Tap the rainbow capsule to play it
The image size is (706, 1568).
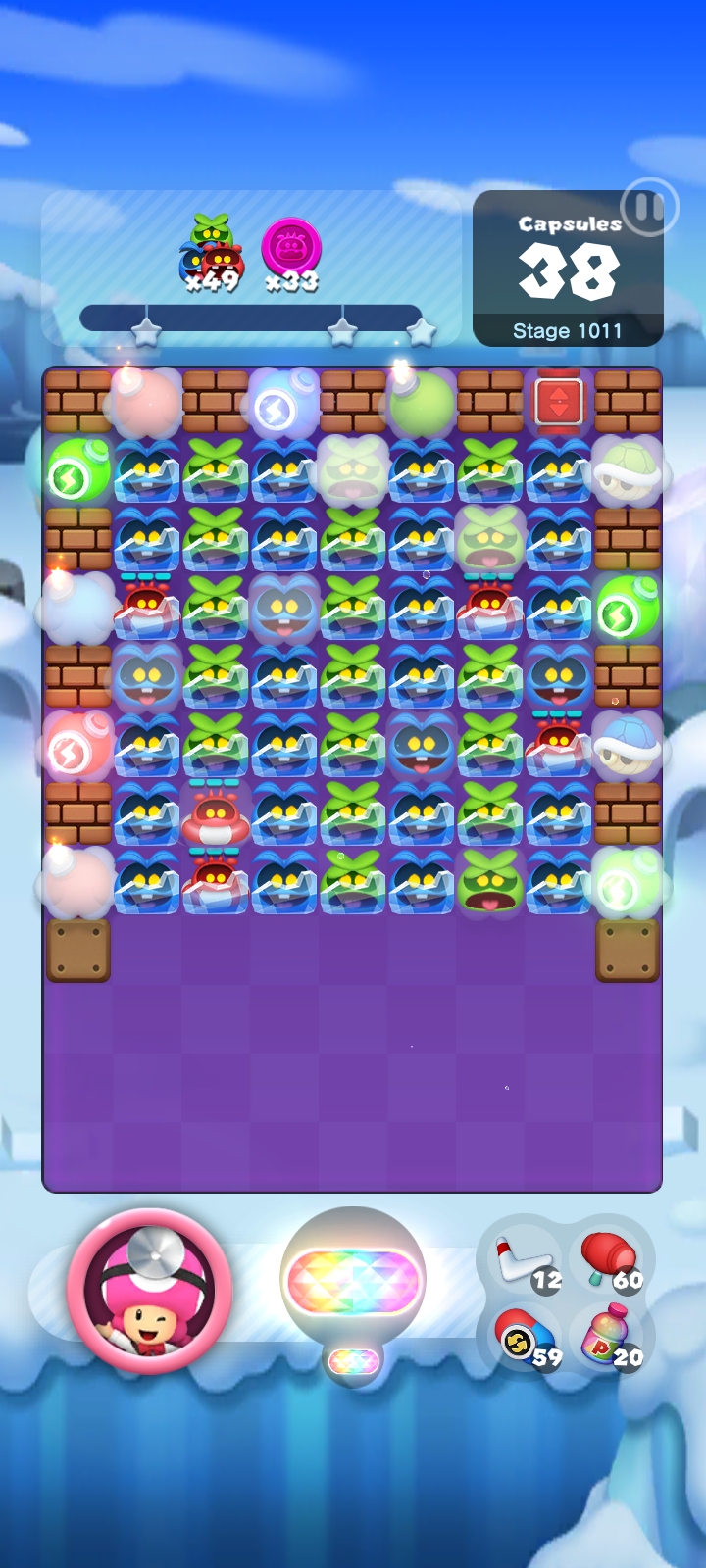point(353,1279)
